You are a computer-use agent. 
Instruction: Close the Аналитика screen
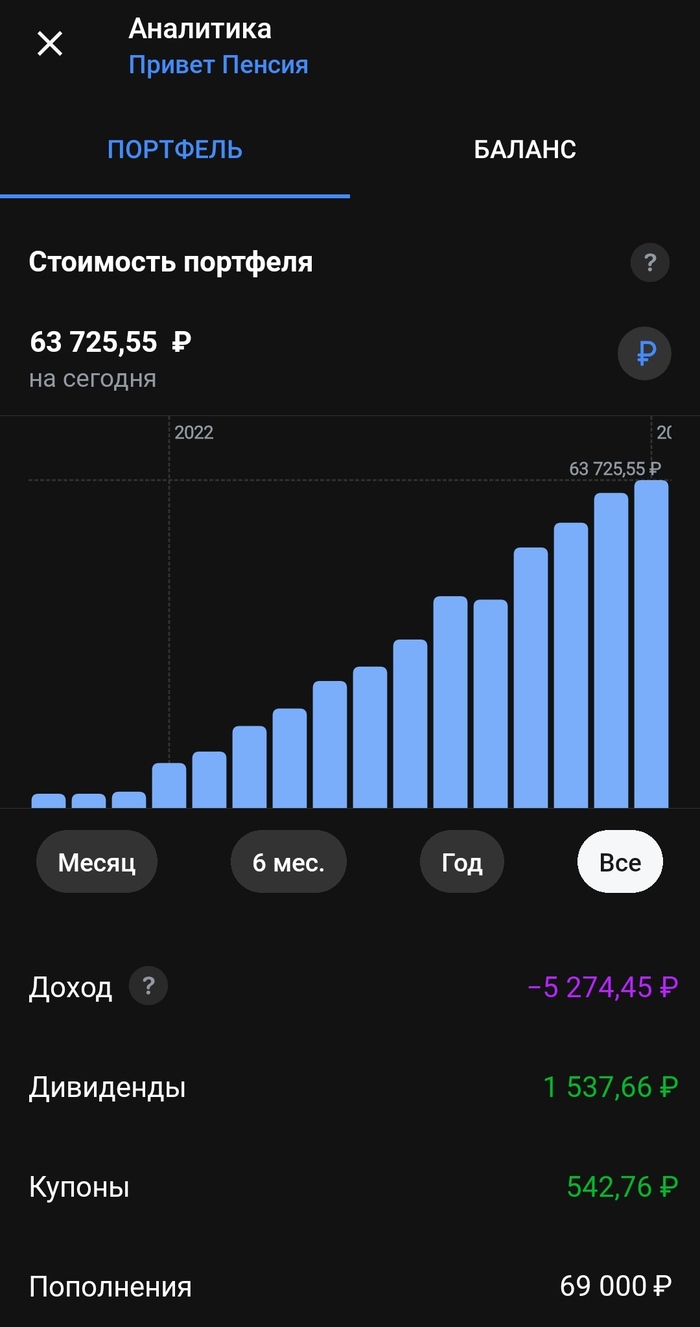(49, 44)
